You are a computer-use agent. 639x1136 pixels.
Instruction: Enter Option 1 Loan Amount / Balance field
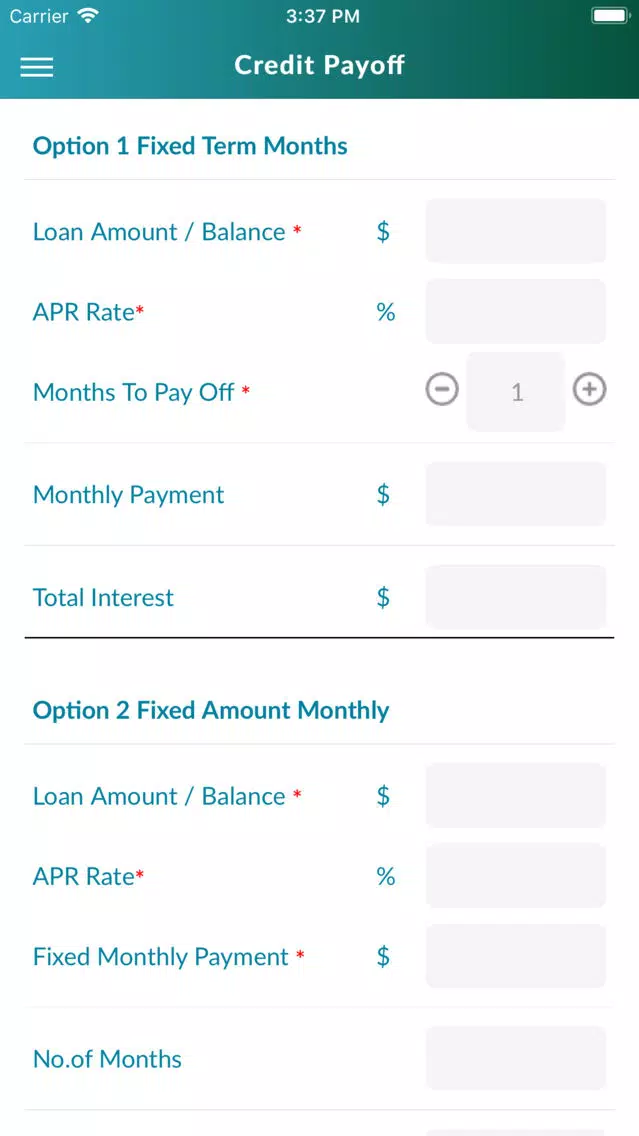pos(515,231)
